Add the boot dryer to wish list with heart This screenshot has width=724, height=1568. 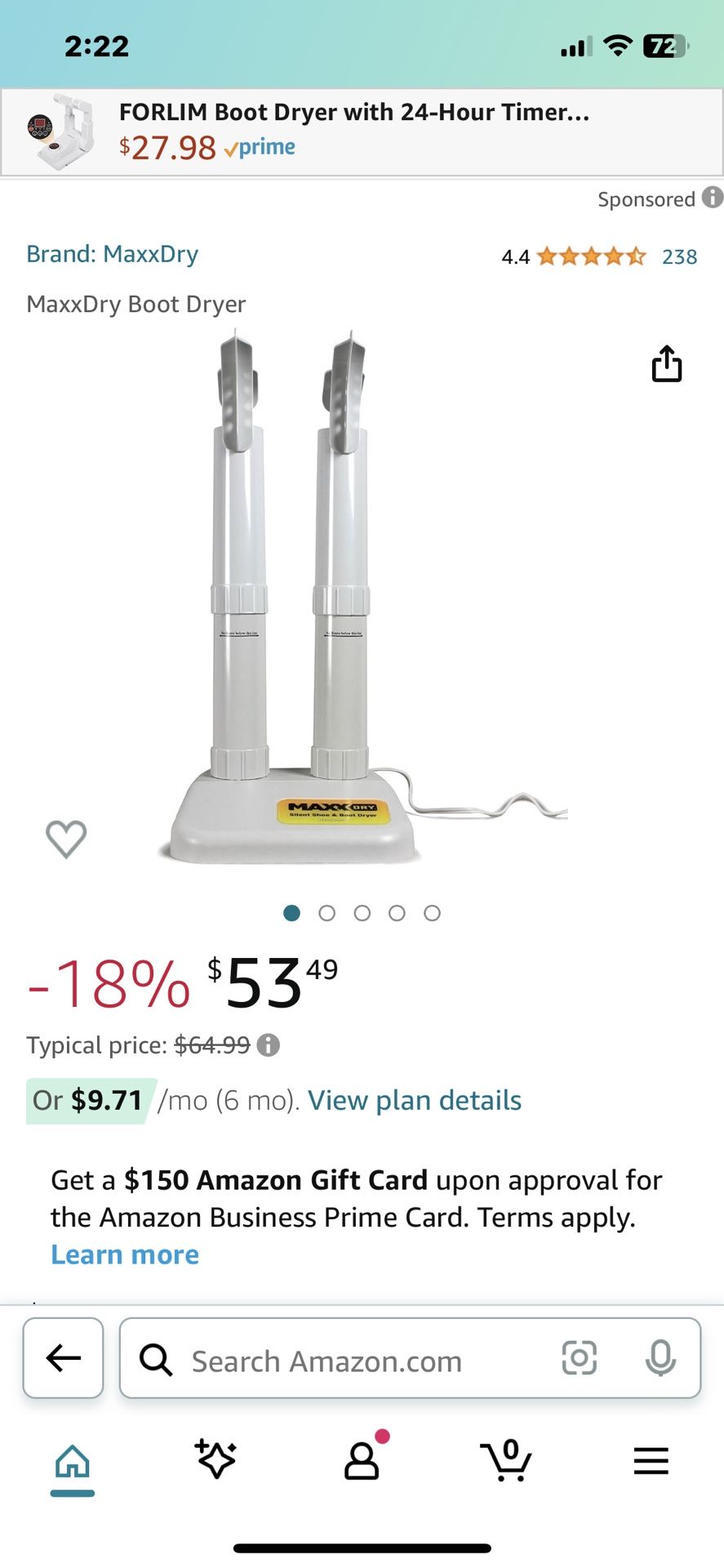66,839
